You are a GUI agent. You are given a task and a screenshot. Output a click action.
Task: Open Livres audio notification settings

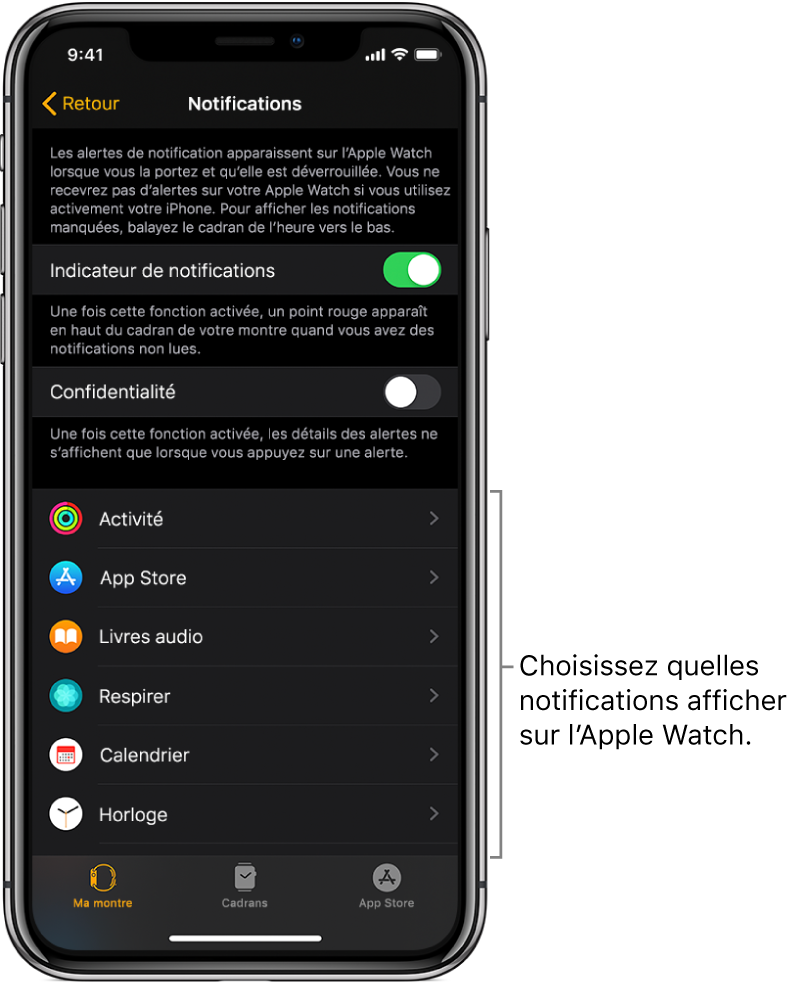(245, 637)
